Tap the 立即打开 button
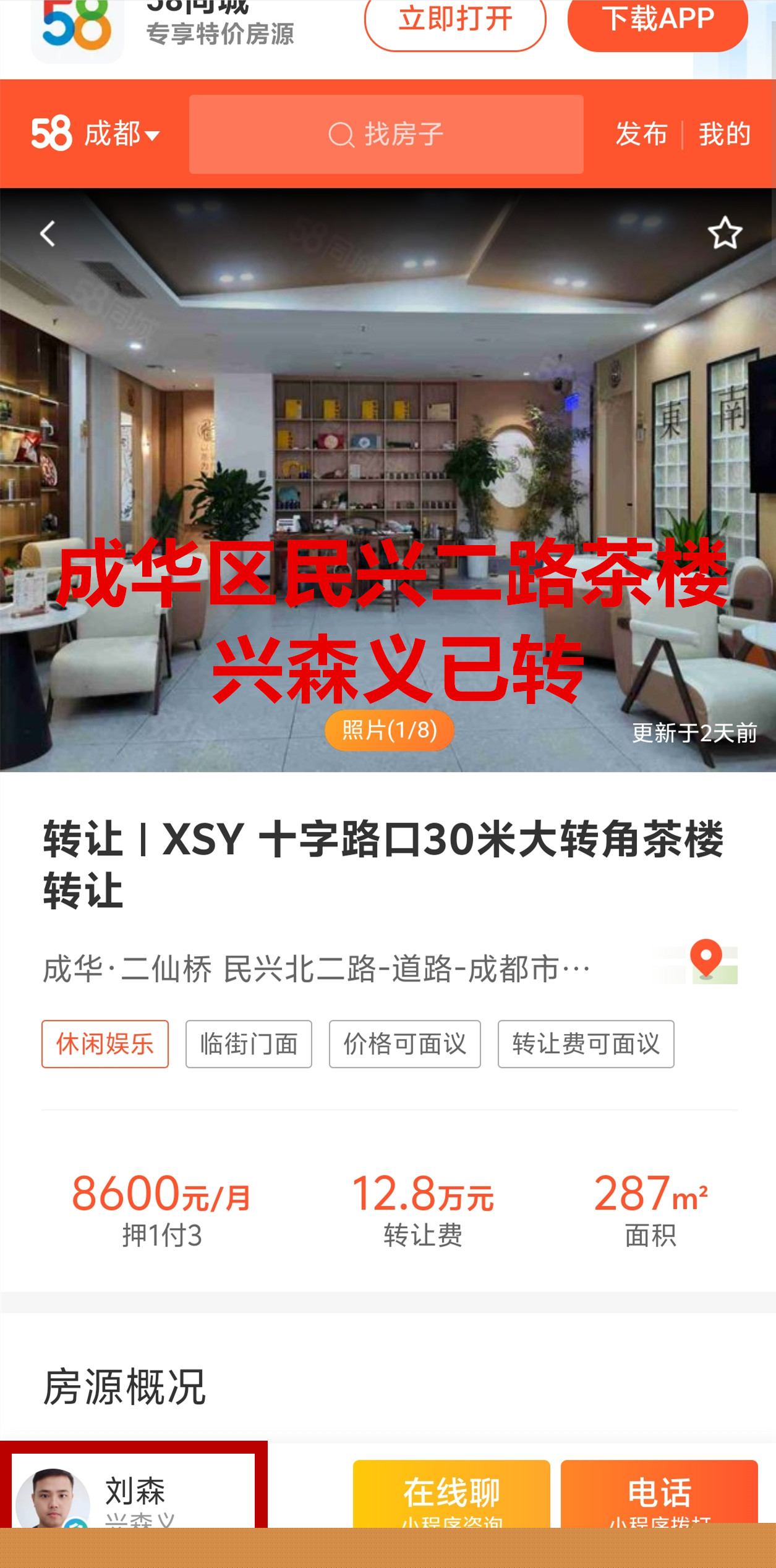This screenshot has width=776, height=1568. pos(454,21)
